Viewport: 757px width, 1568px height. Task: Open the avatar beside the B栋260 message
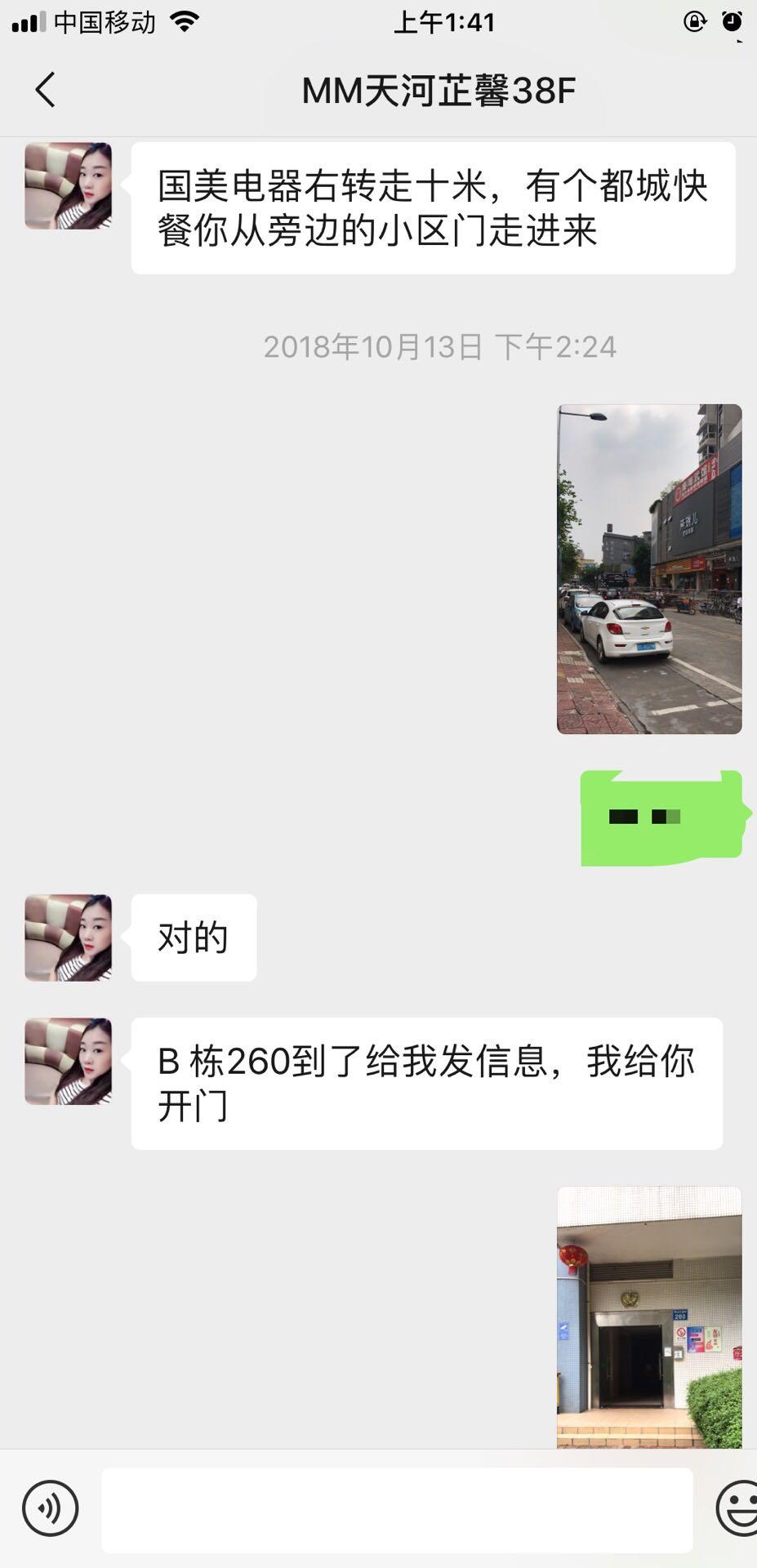pyautogui.click(x=69, y=1061)
